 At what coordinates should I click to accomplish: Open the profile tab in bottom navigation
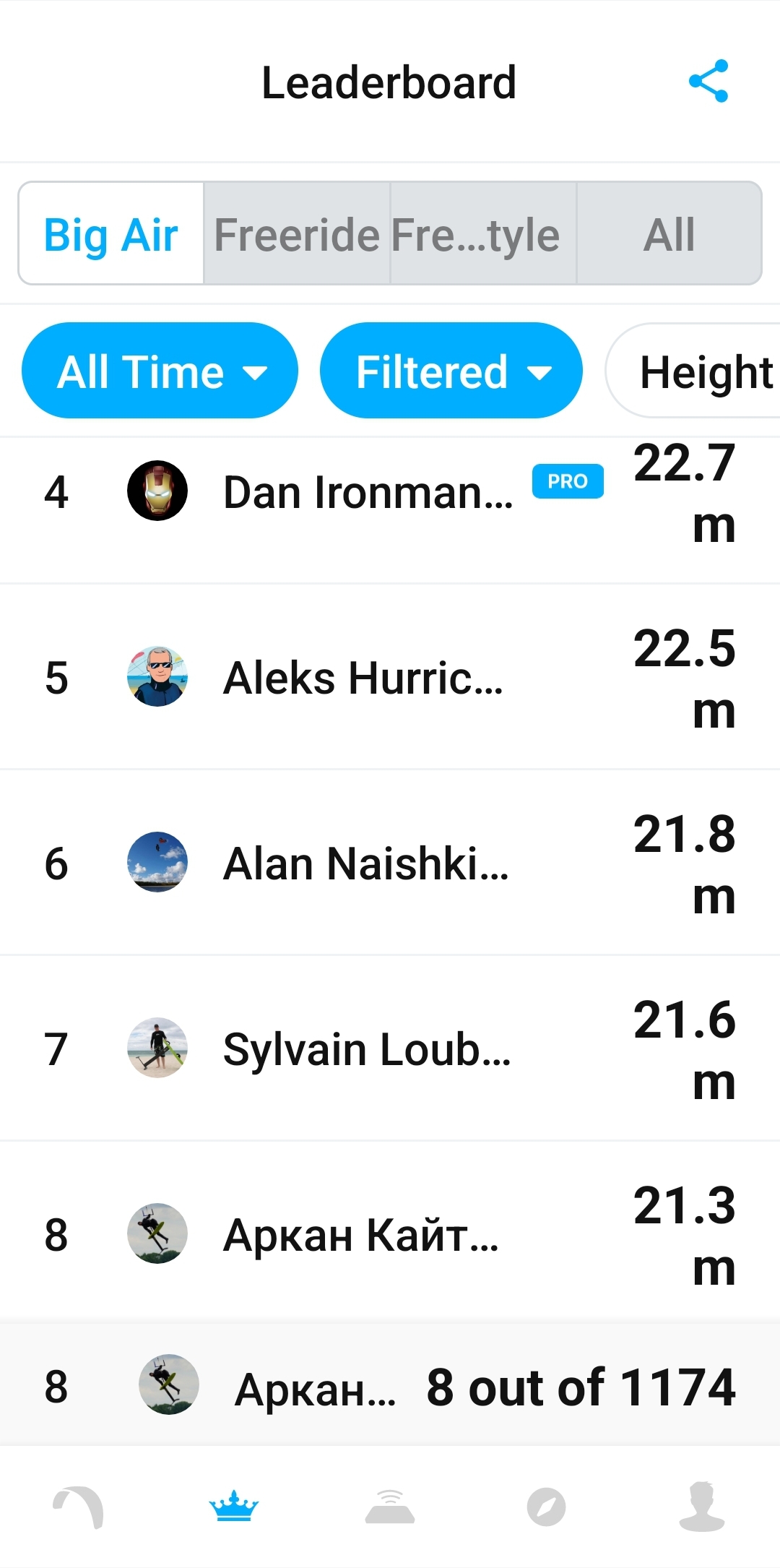coord(702,1507)
